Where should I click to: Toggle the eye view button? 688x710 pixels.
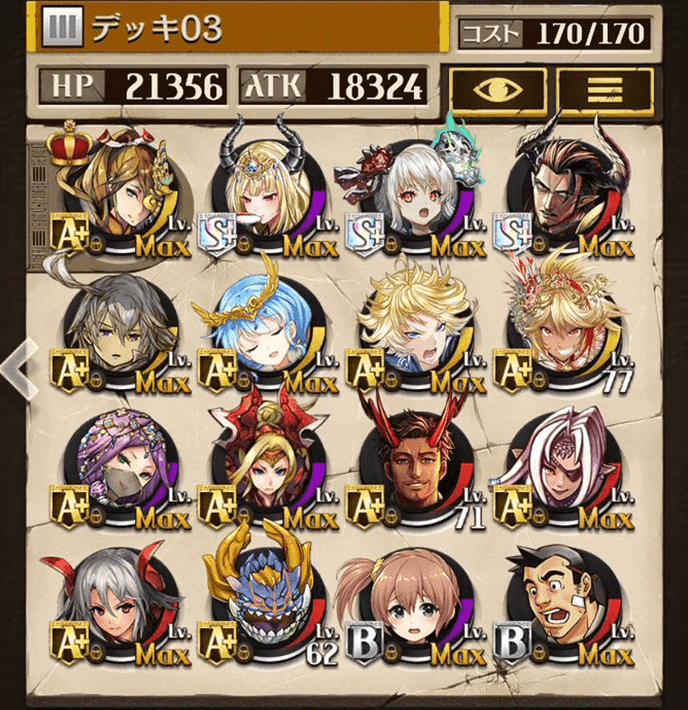[497, 88]
